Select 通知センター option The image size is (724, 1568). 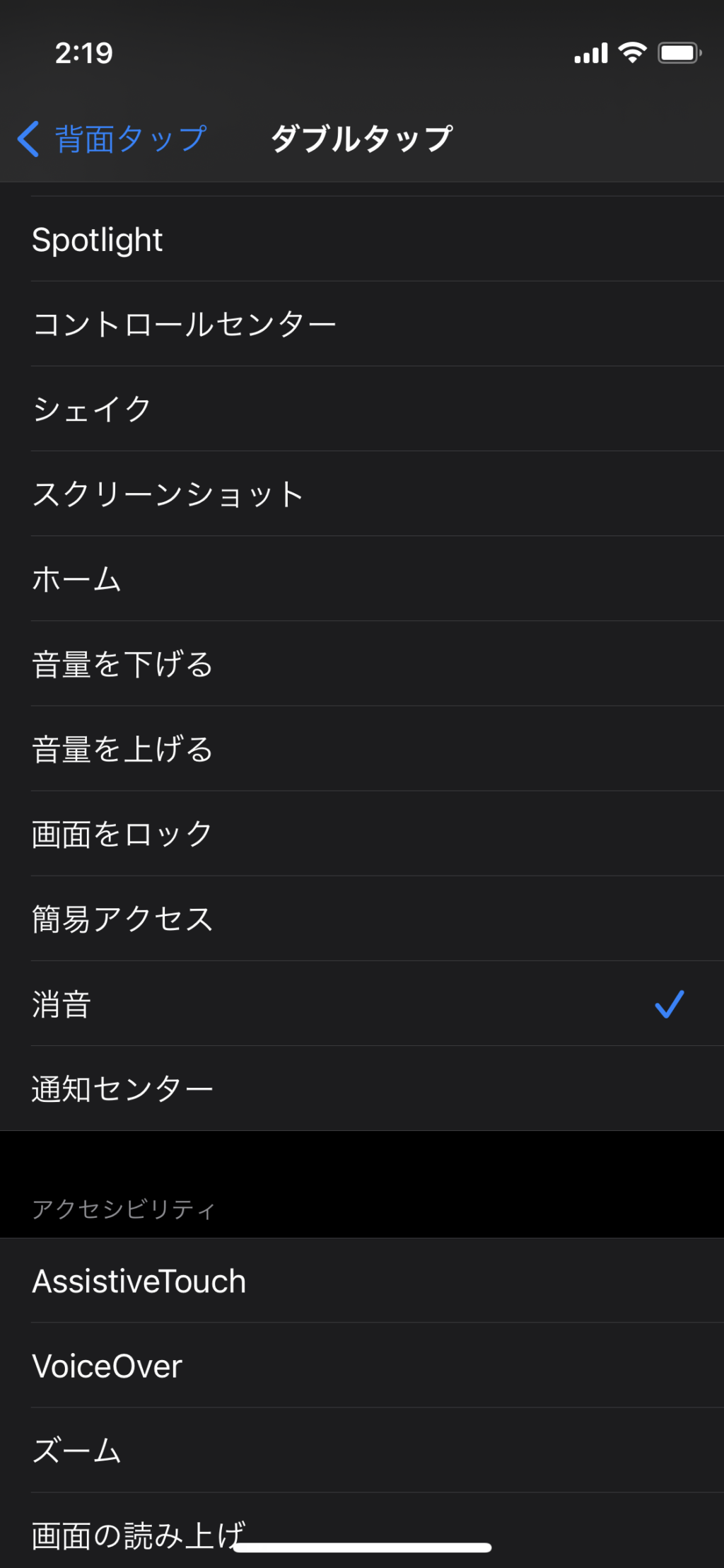[362, 1088]
